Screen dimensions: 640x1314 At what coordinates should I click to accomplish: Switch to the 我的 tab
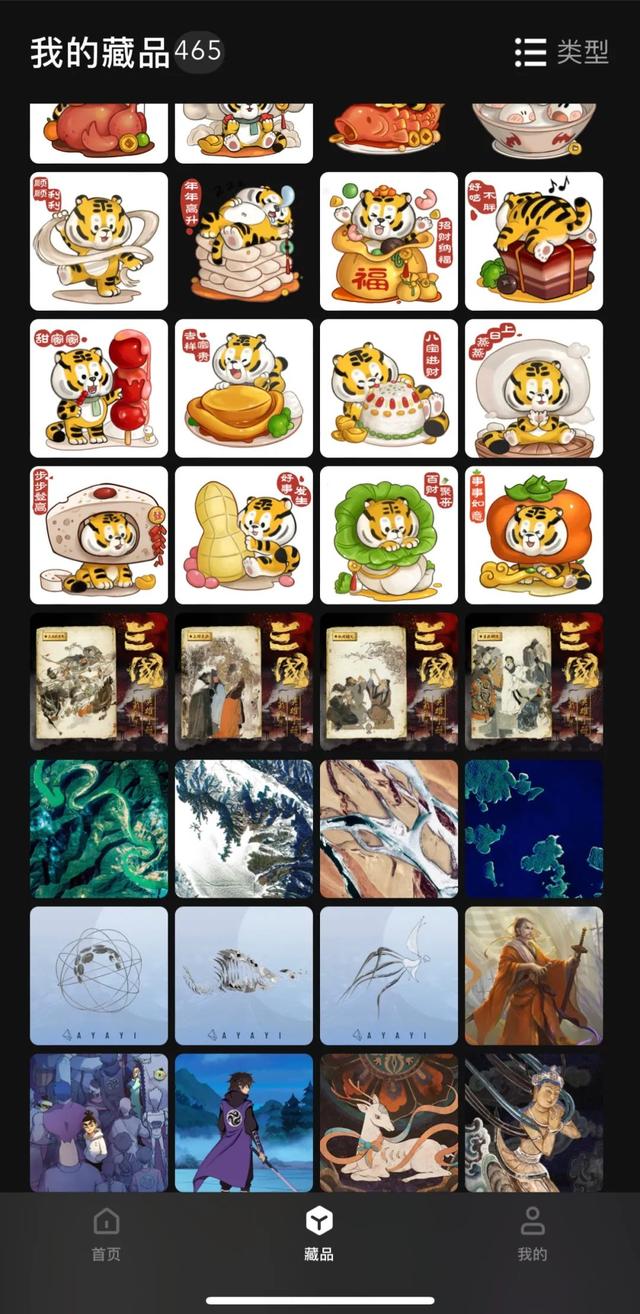532,1233
